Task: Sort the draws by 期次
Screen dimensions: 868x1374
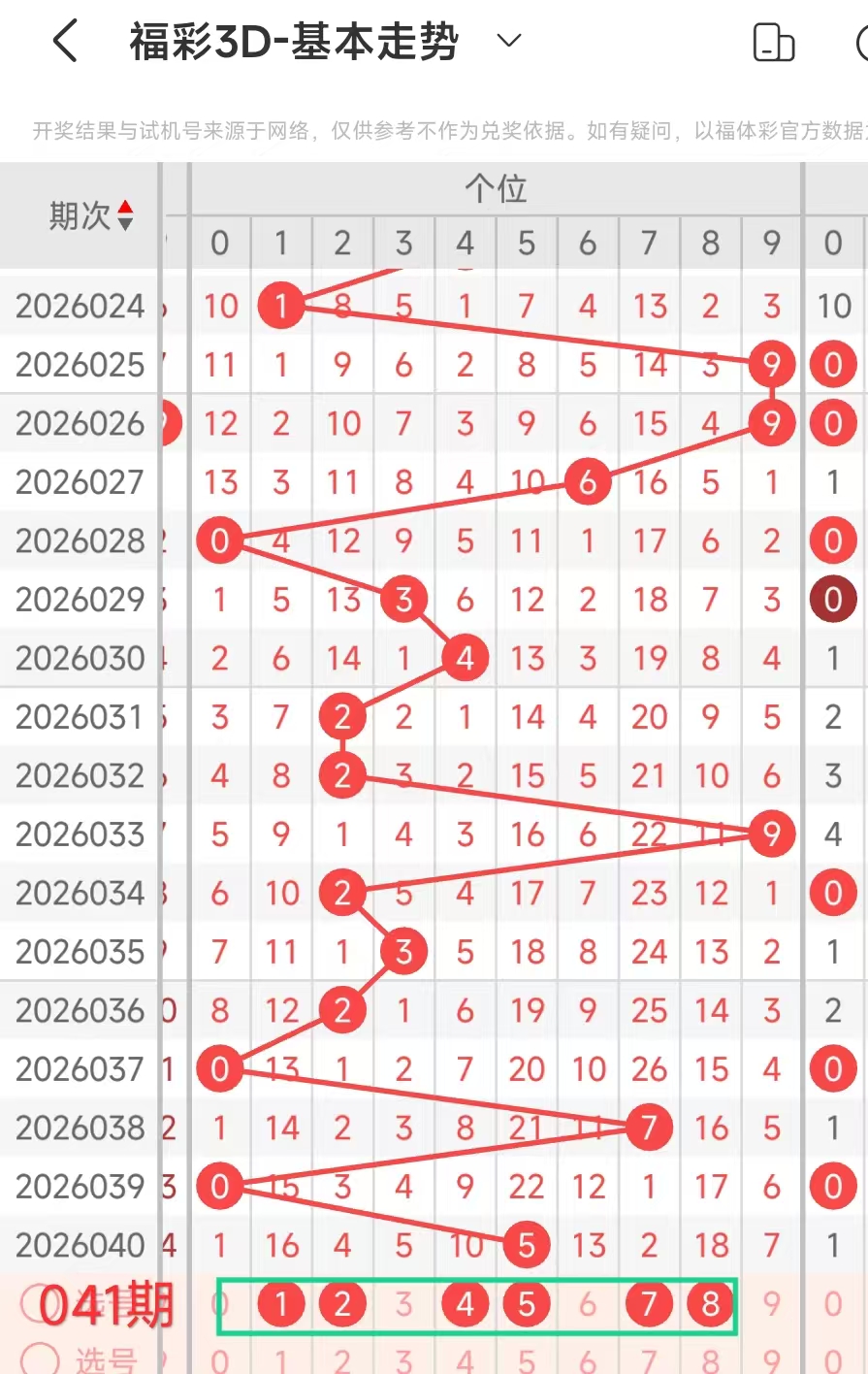Action: 124,215
